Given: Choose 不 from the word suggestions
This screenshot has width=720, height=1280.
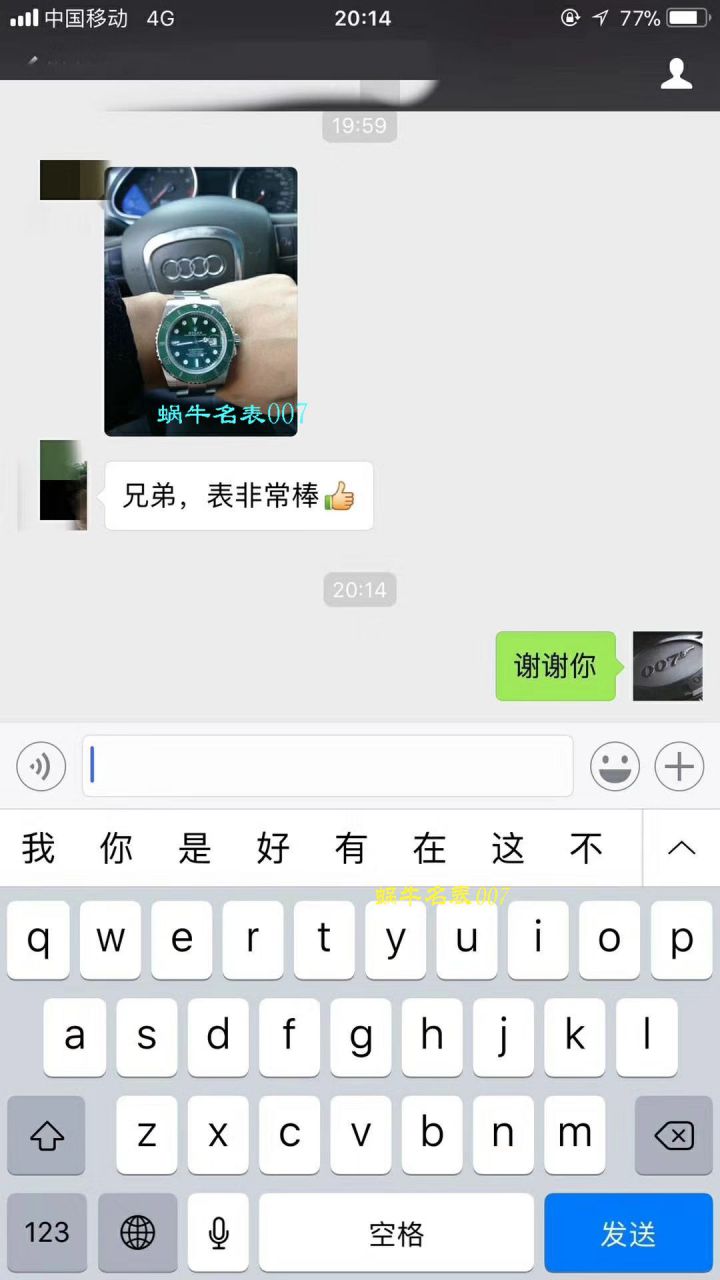Looking at the screenshot, I should 587,848.
